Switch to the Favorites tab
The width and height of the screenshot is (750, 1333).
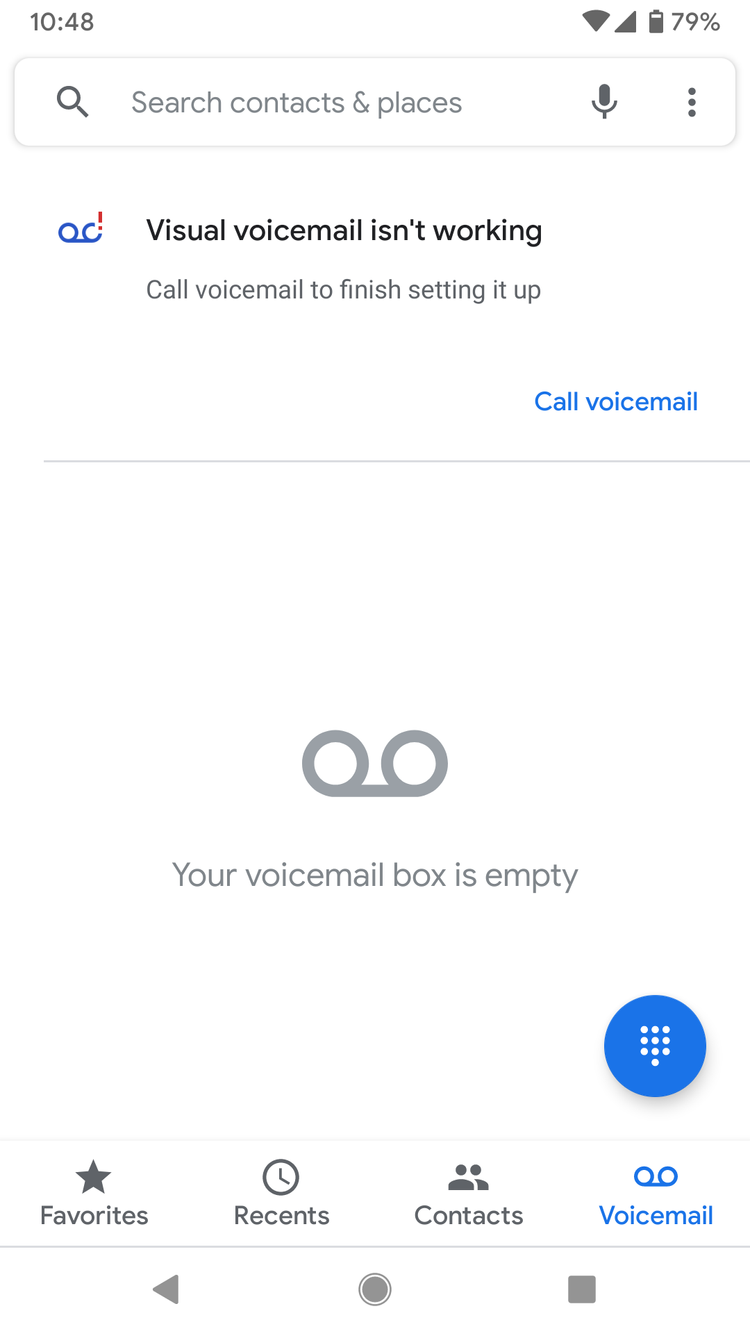click(x=94, y=1194)
